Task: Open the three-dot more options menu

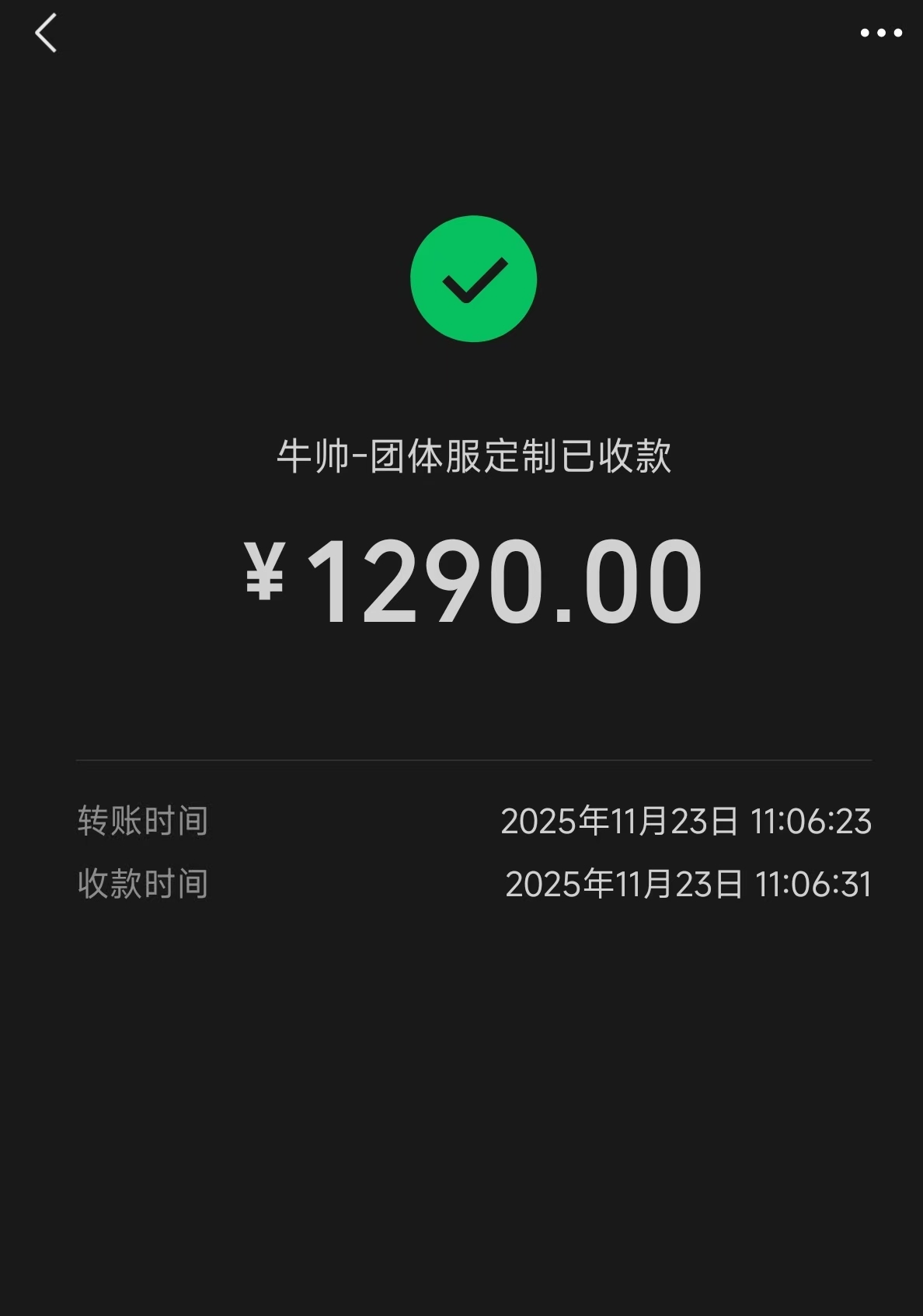Action: point(881,33)
